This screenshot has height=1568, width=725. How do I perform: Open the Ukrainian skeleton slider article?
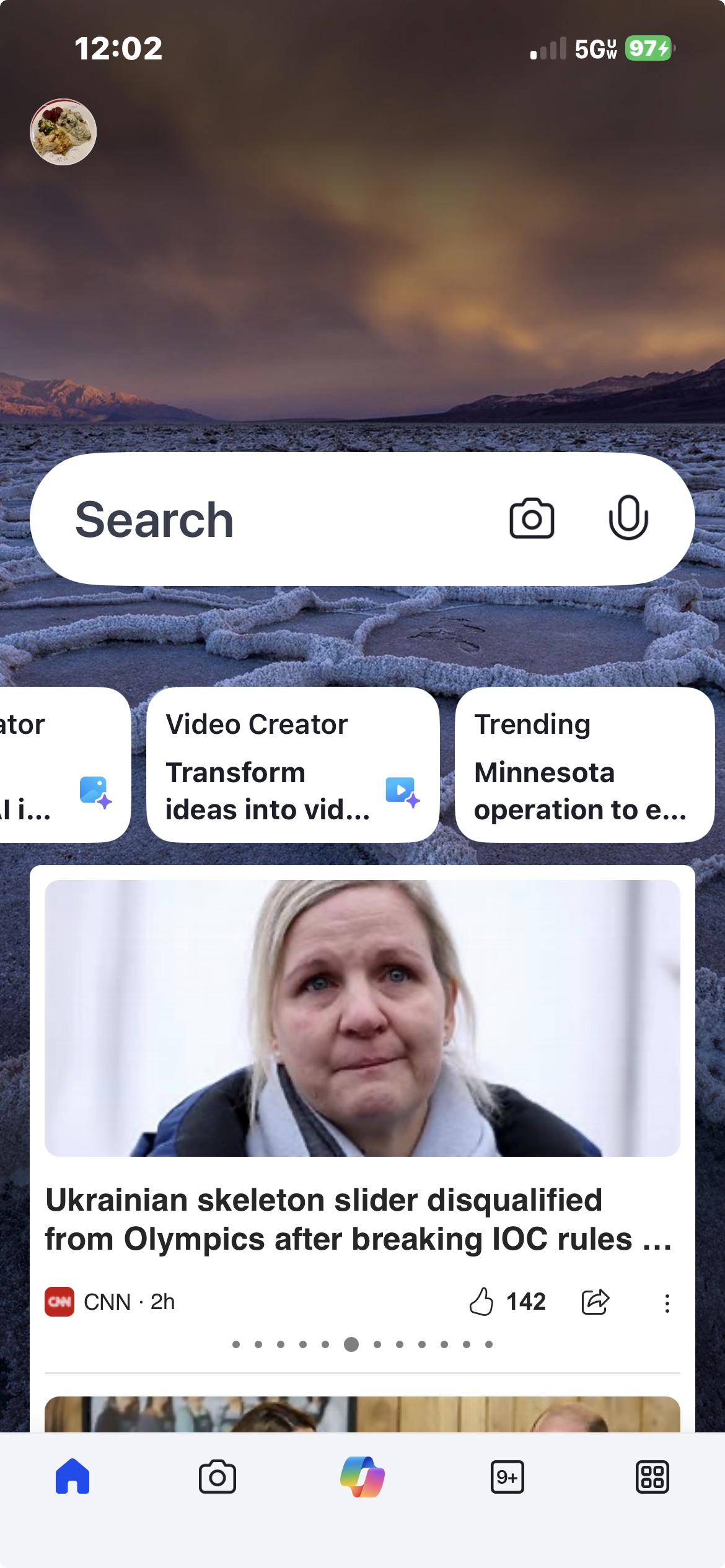coord(358,1219)
